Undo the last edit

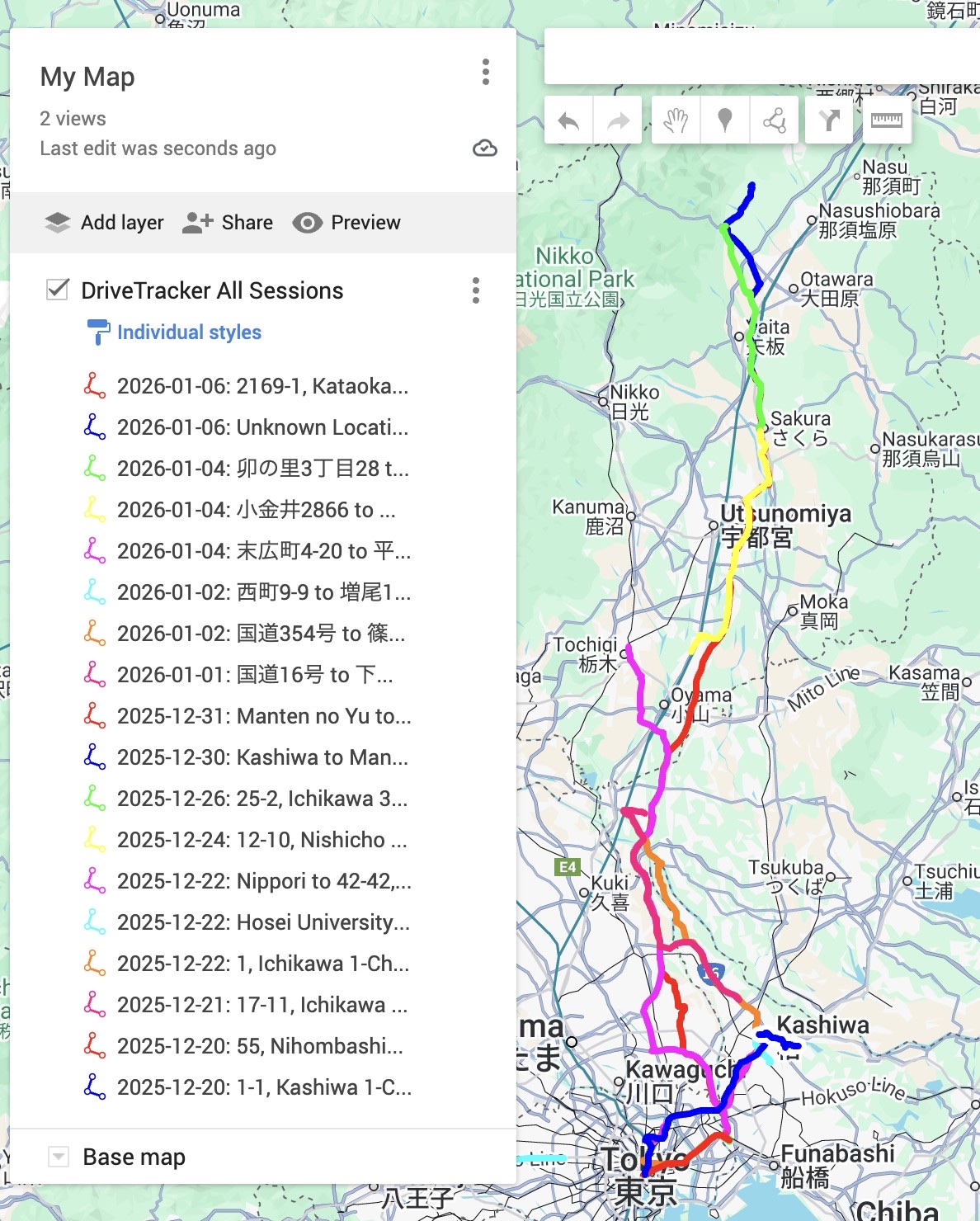(568, 121)
